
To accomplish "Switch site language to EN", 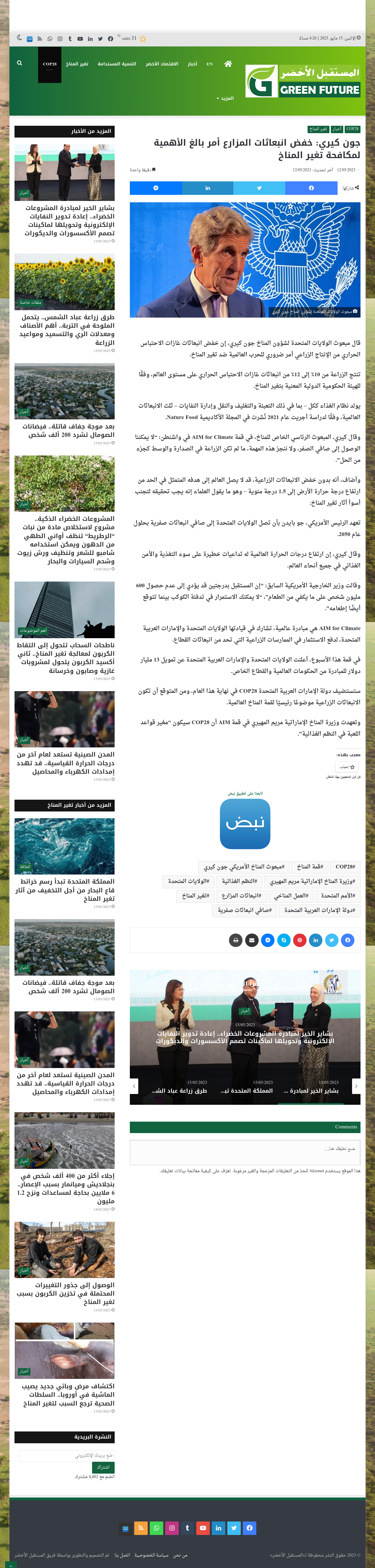I will 209,64.
